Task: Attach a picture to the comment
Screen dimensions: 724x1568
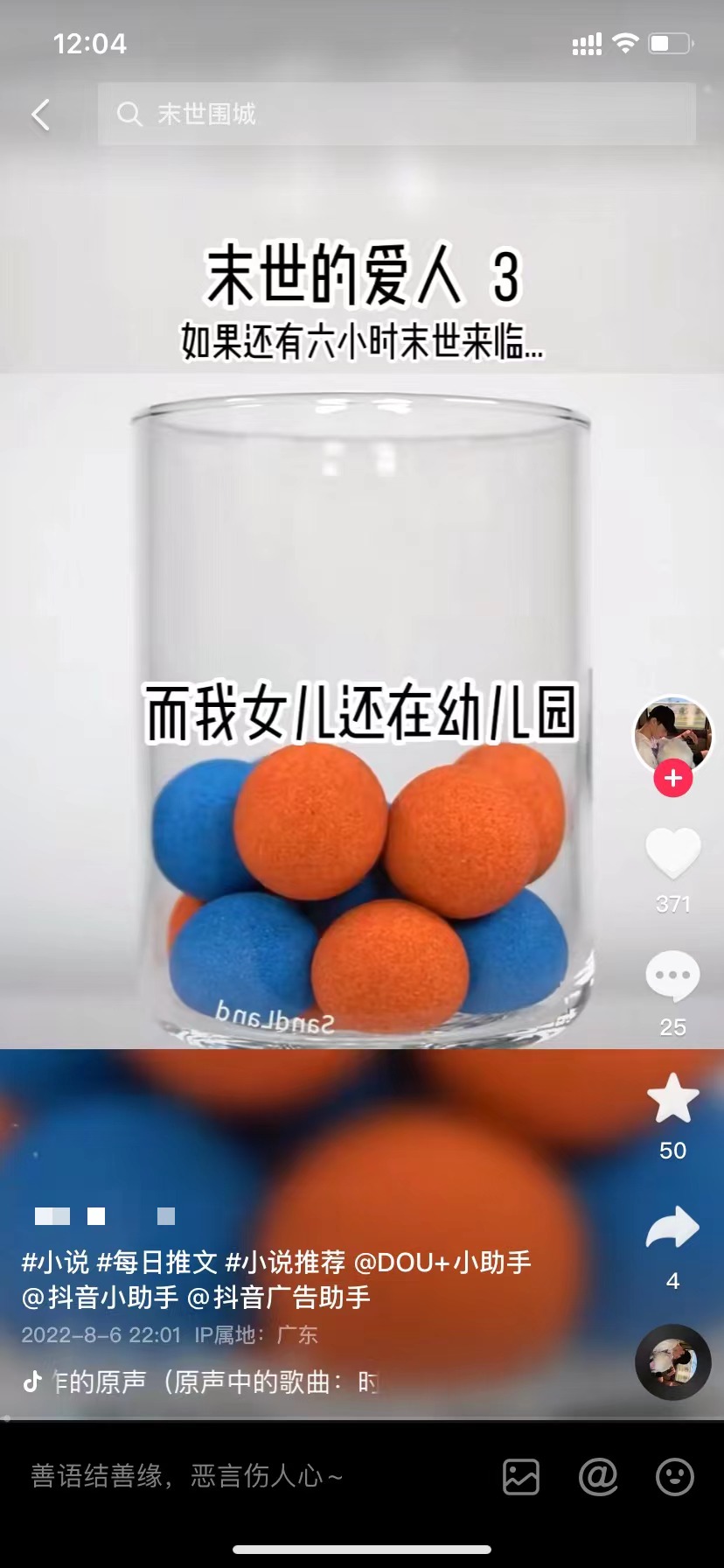Action: [521, 1477]
